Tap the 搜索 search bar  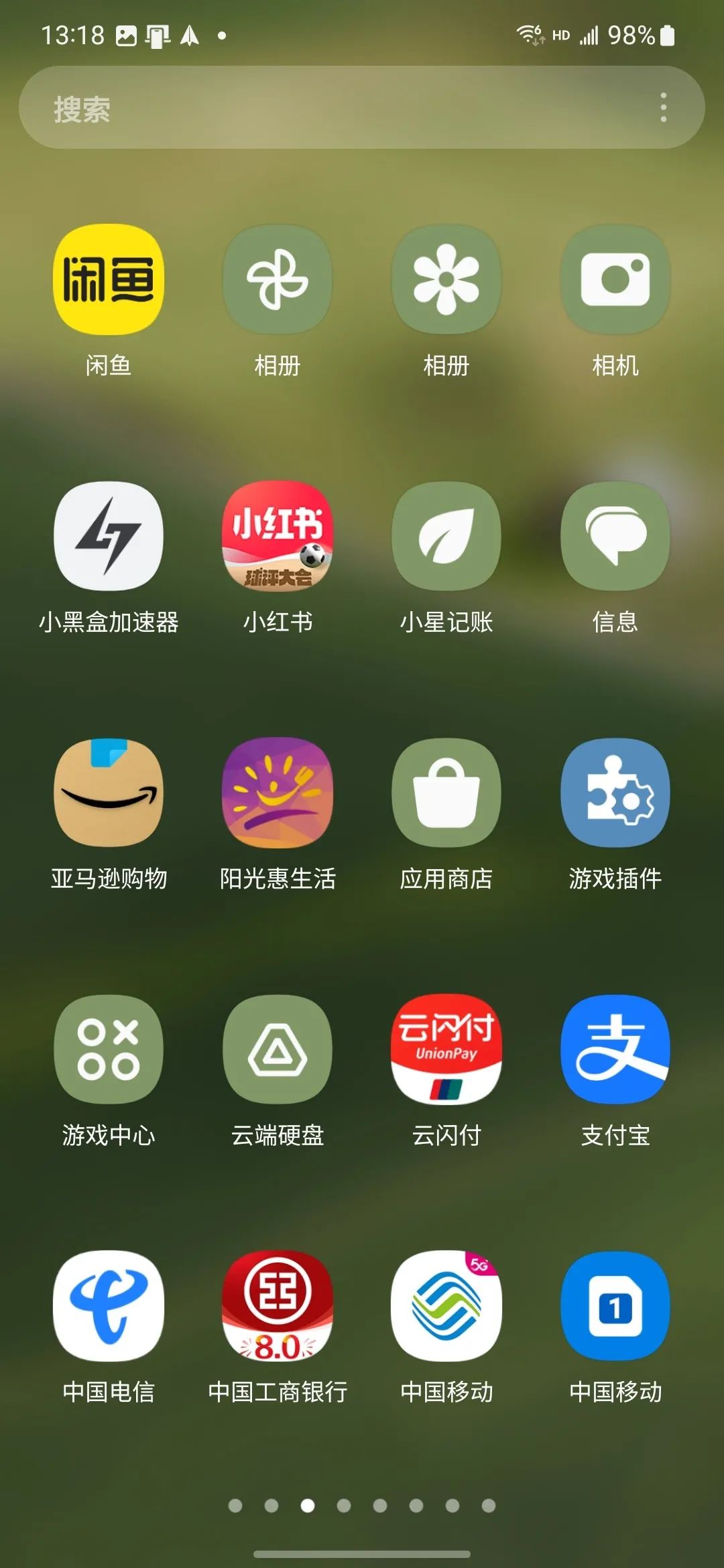pyautogui.click(x=362, y=107)
